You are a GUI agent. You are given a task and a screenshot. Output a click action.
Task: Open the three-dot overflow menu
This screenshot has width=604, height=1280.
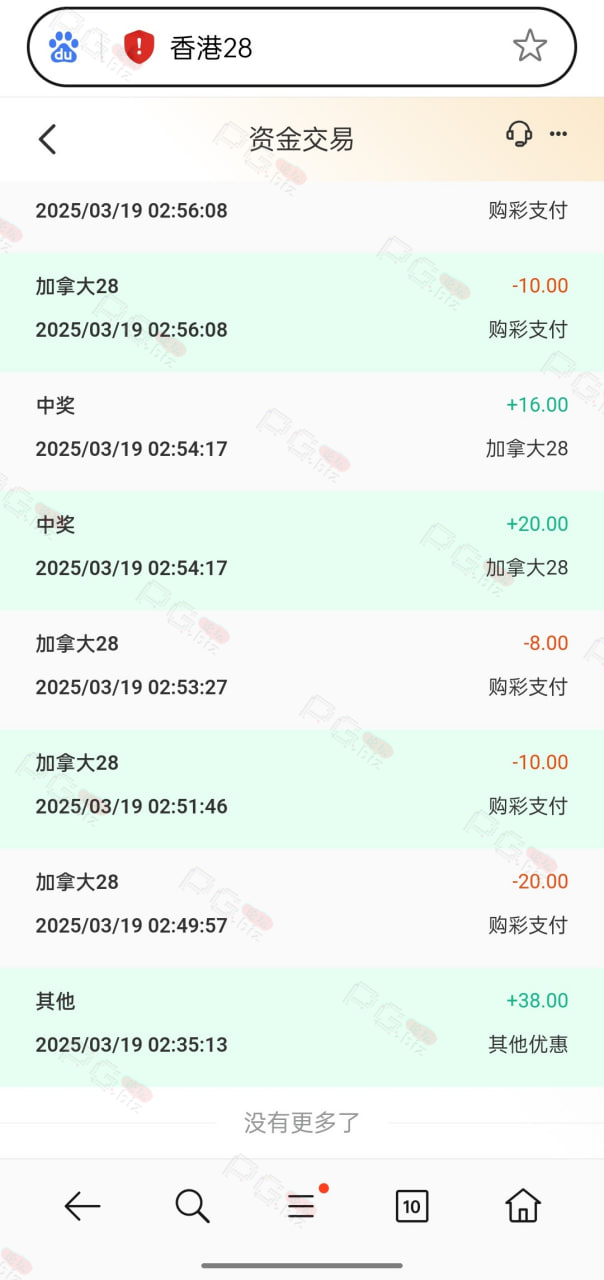coord(559,134)
